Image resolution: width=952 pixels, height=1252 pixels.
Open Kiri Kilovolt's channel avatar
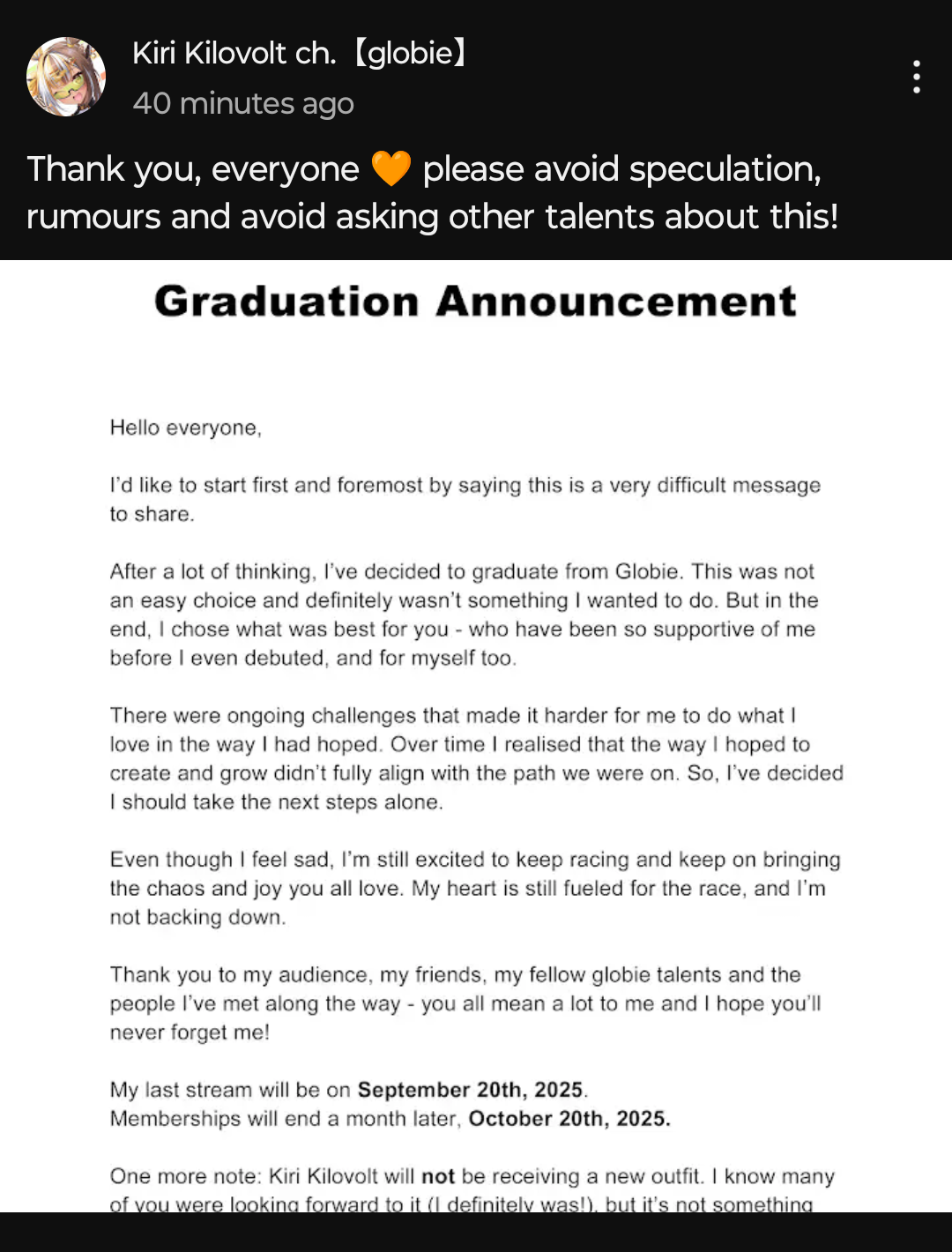(66, 77)
